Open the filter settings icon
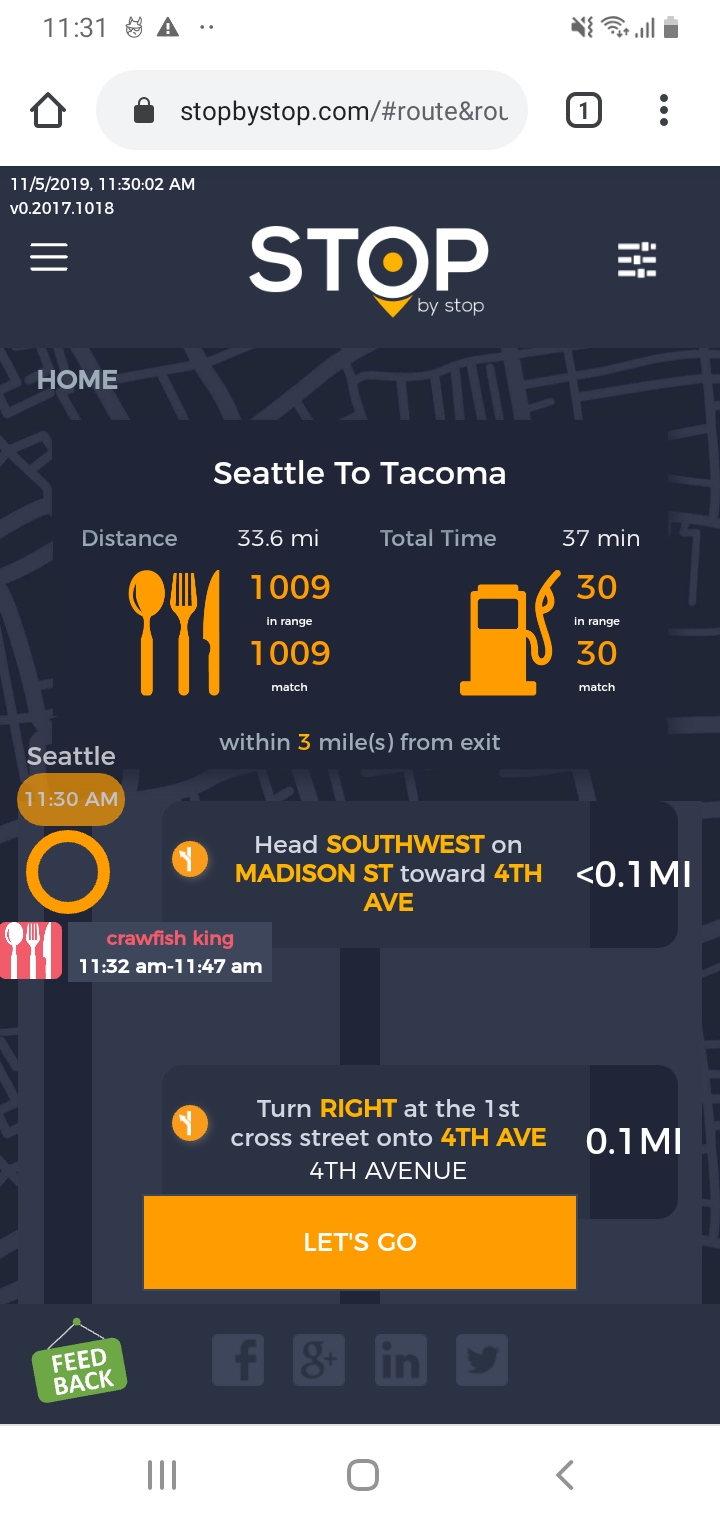The width and height of the screenshot is (720, 1520). tap(637, 260)
